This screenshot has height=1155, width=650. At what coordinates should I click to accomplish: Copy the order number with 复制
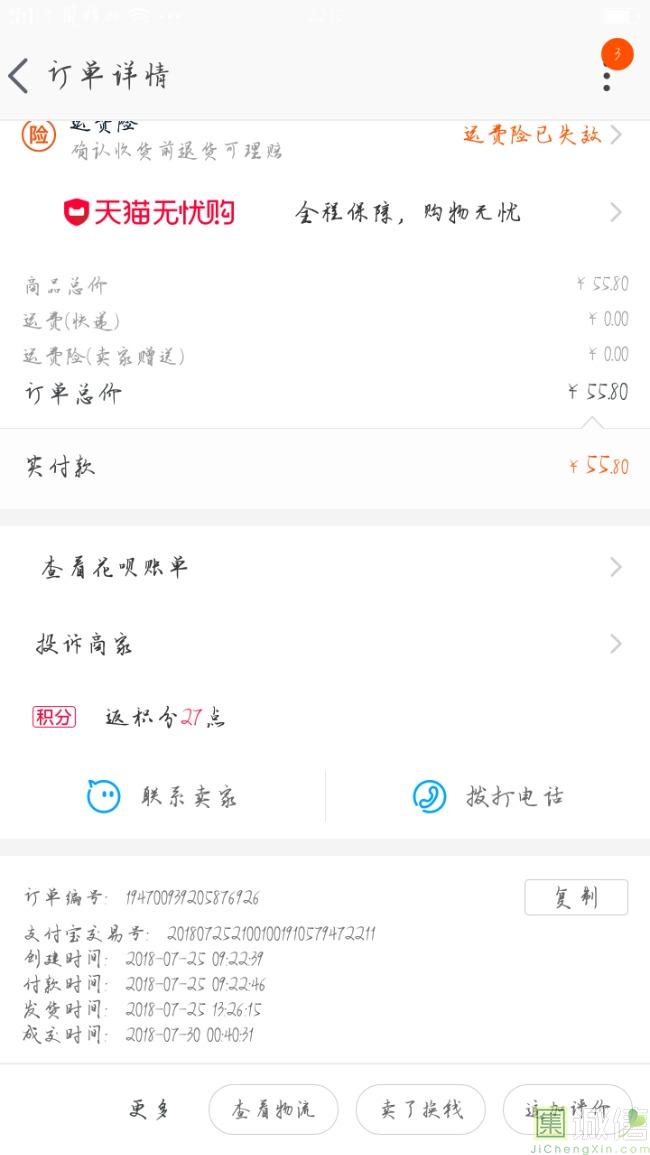pos(576,897)
